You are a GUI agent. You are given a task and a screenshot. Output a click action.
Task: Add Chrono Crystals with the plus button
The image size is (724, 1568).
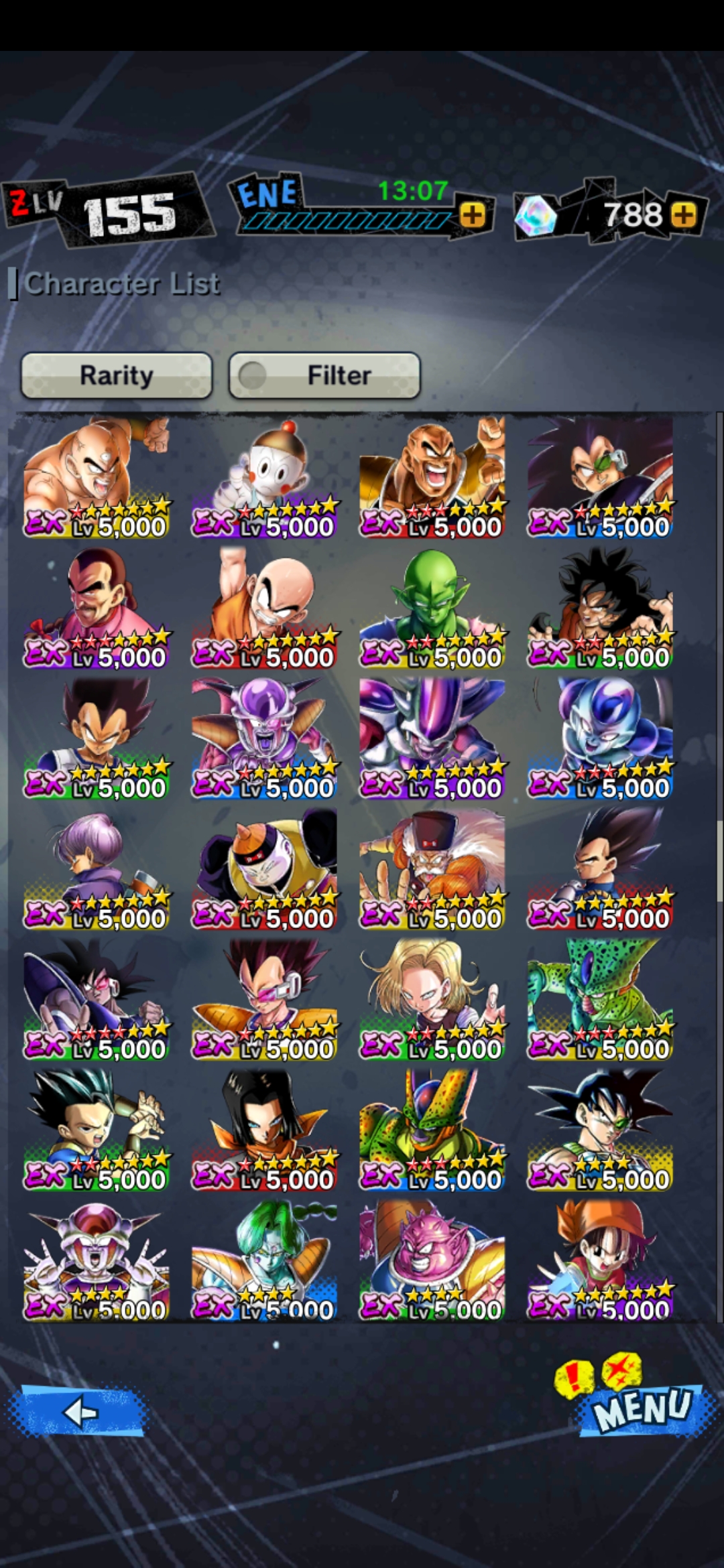click(683, 216)
